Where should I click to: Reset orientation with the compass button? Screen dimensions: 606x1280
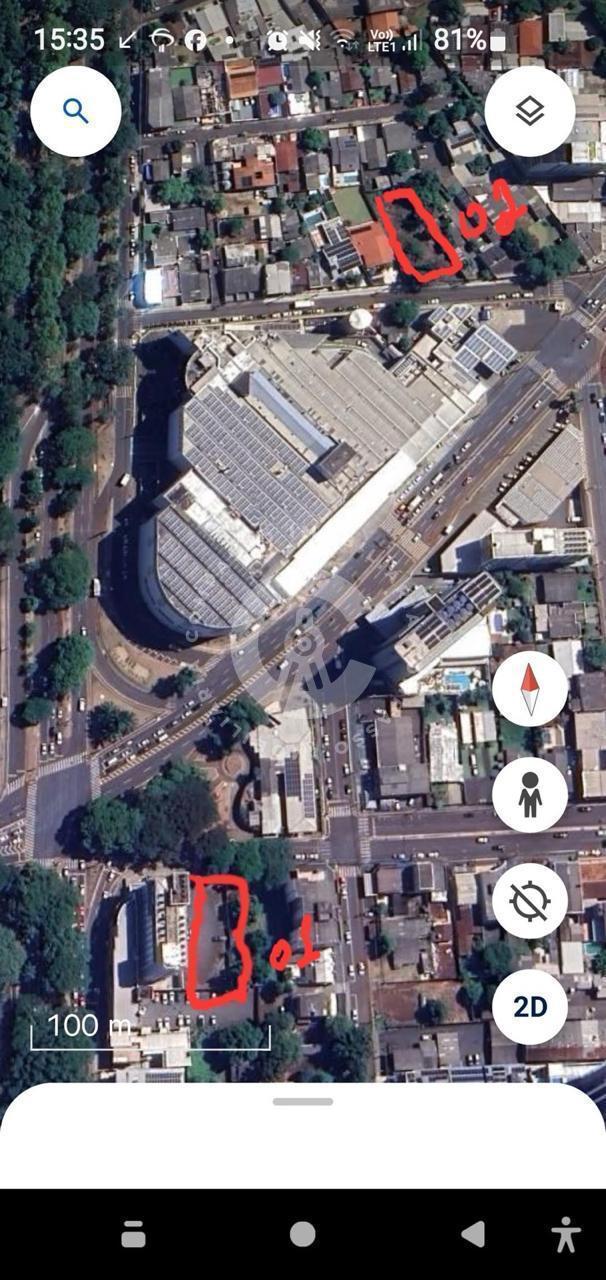(x=530, y=689)
